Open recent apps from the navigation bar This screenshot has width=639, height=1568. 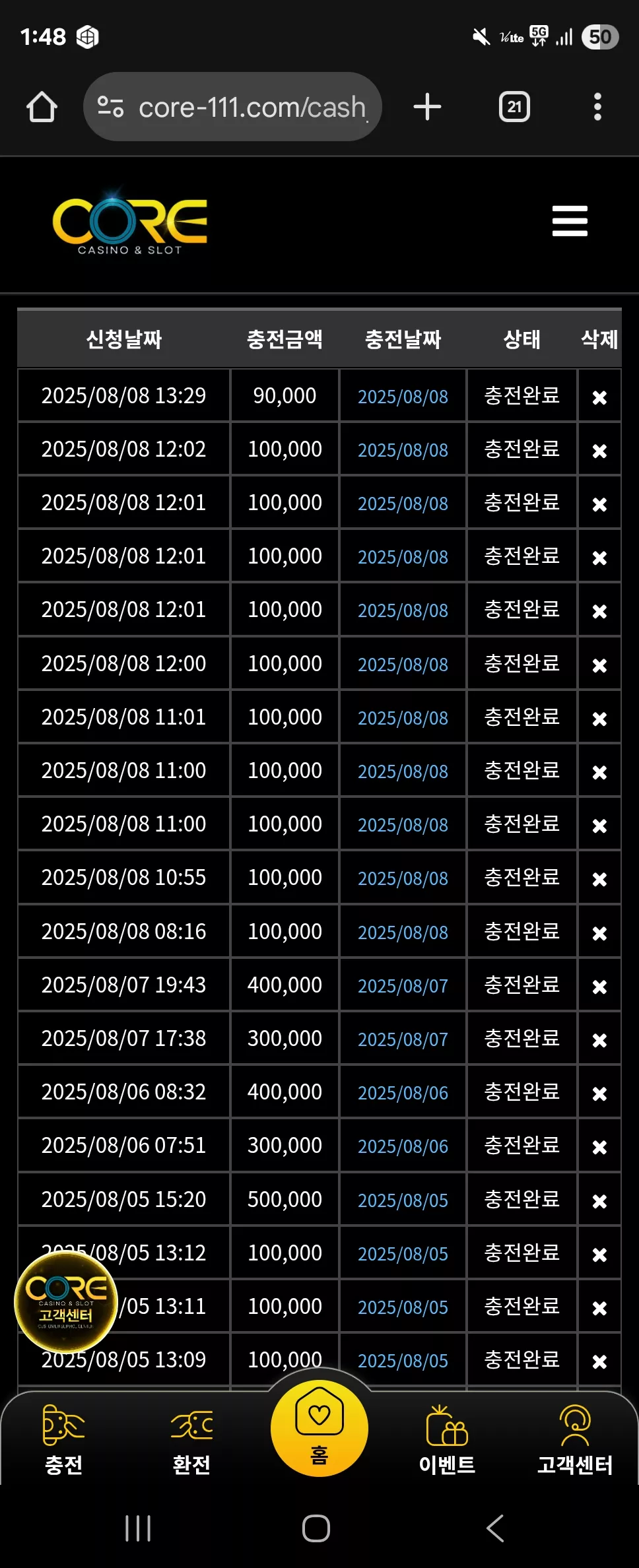[138, 1528]
